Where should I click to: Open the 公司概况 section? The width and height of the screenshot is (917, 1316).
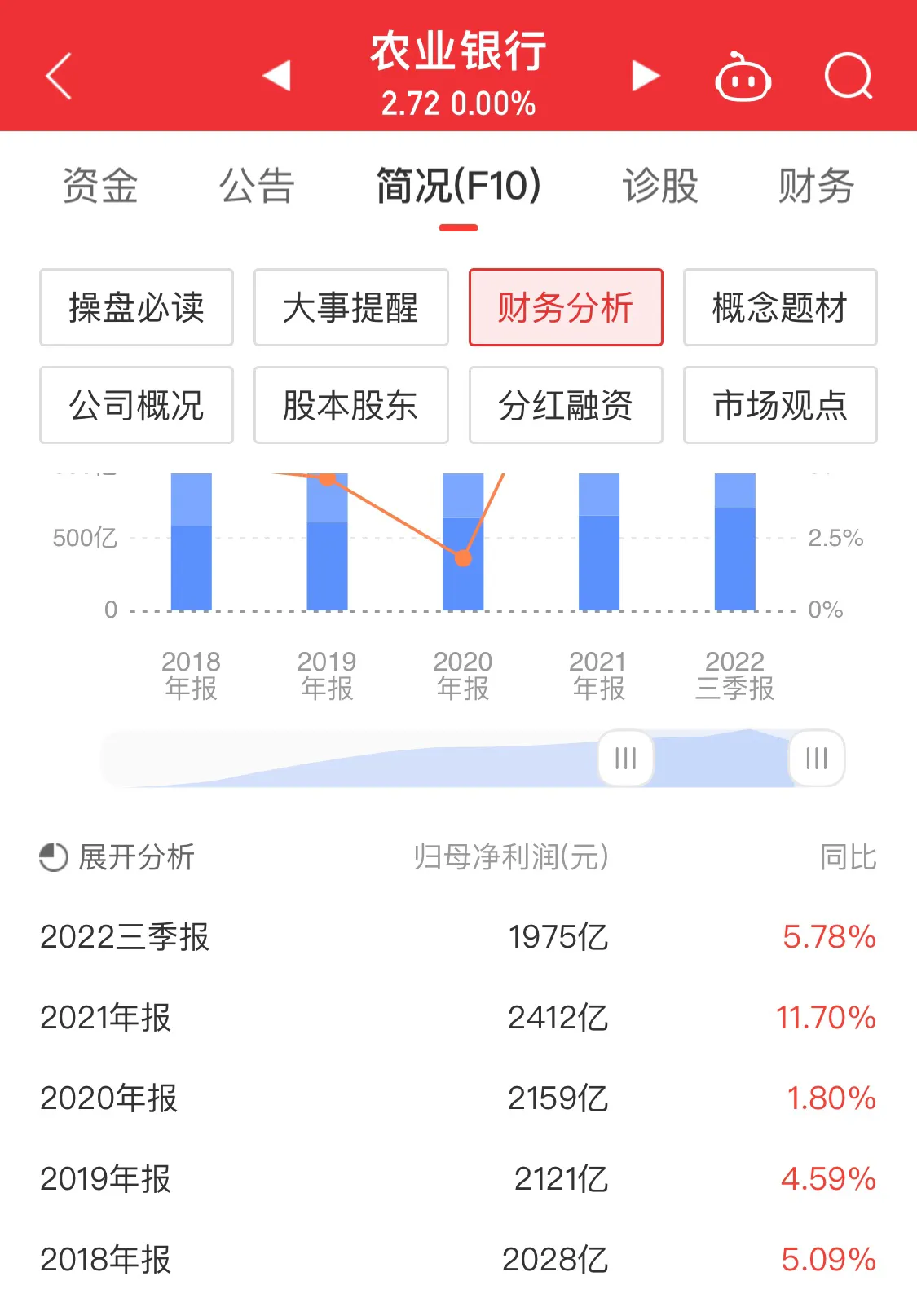pyautogui.click(x=137, y=405)
